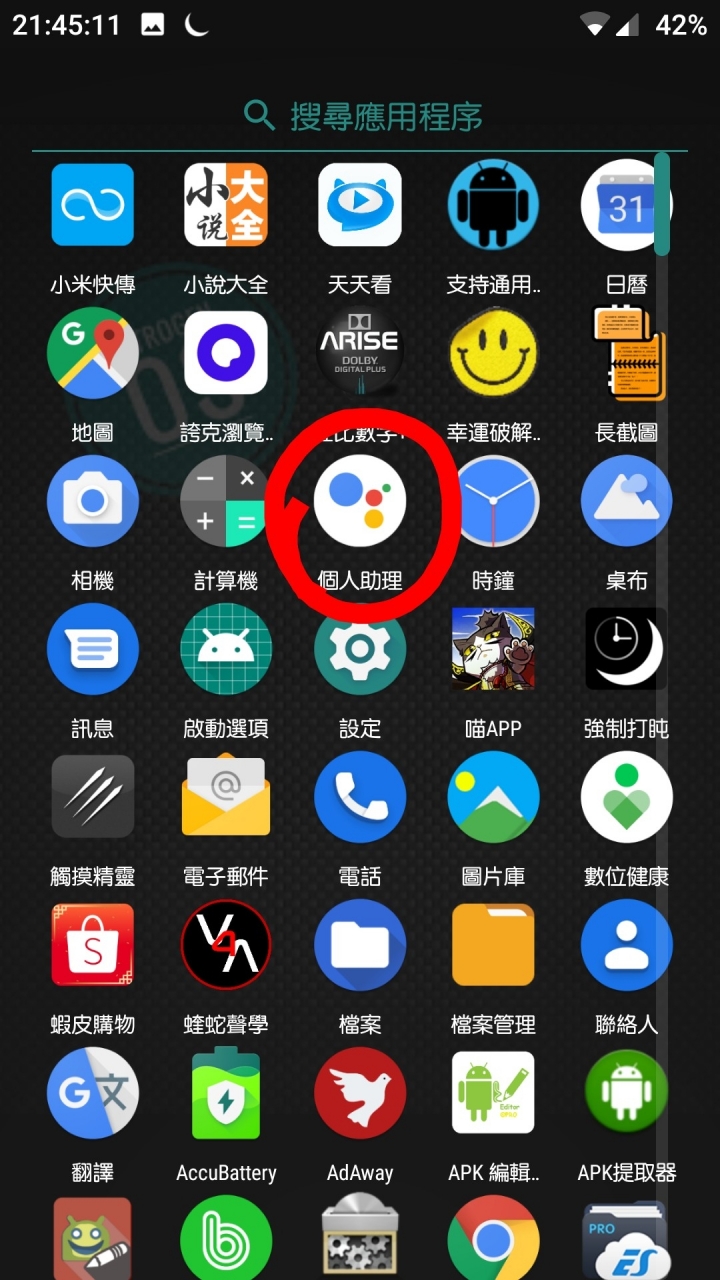Screen dimensions: 720x1280
Task: Open the 日曆 calendar app
Action: click(x=626, y=205)
